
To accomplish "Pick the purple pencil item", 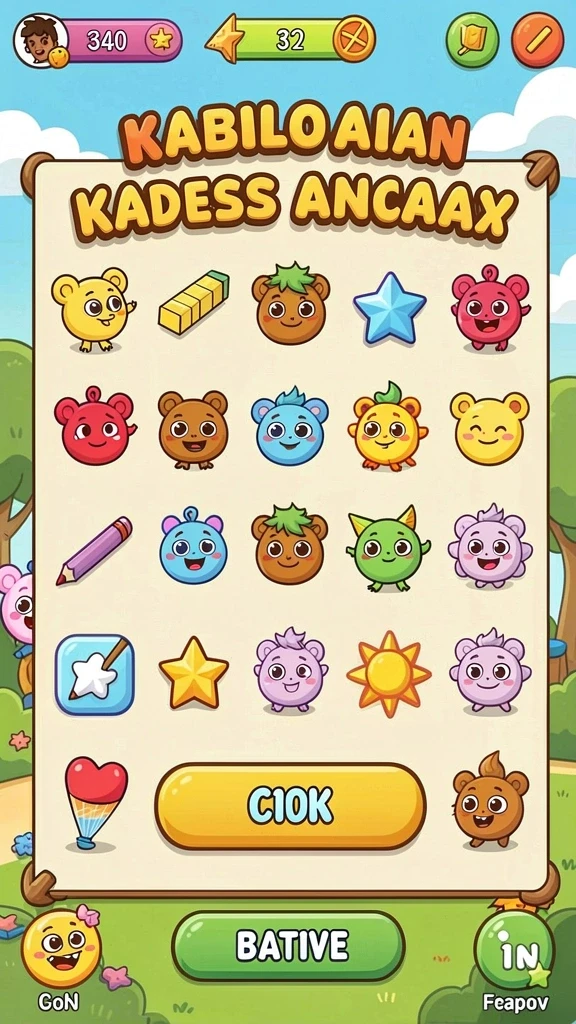I will tap(94, 551).
